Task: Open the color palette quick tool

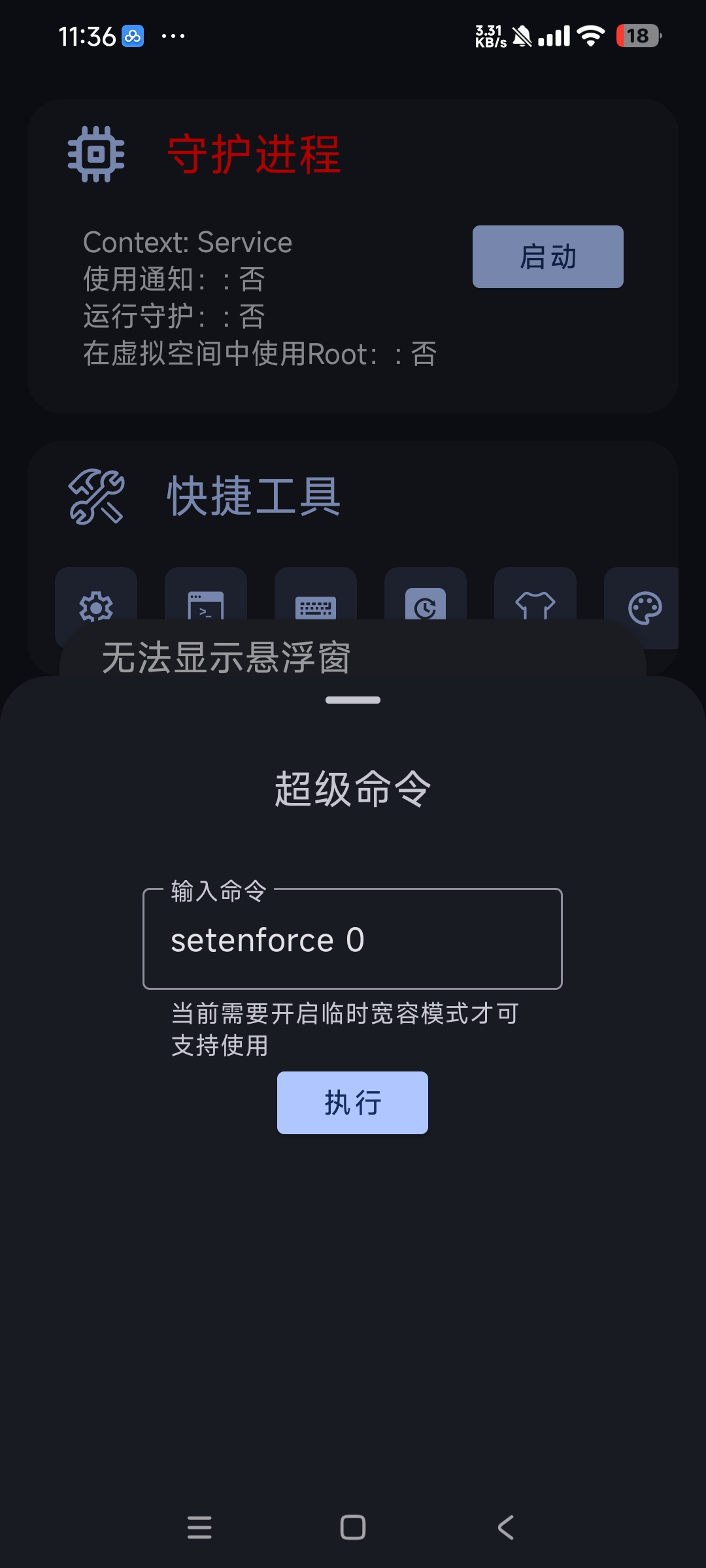Action: click(x=644, y=608)
